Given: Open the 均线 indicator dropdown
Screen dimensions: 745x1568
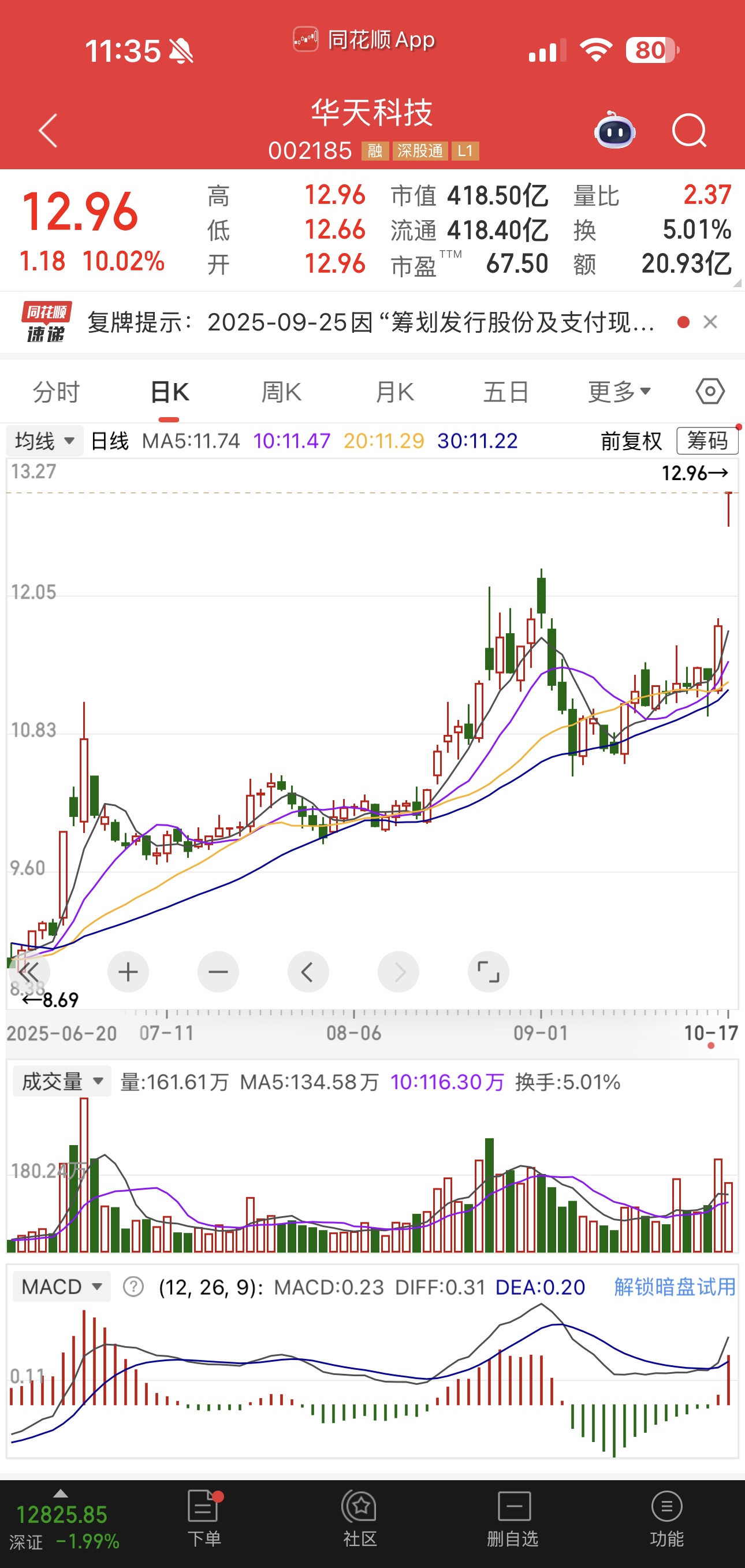Looking at the screenshot, I should point(44,441).
